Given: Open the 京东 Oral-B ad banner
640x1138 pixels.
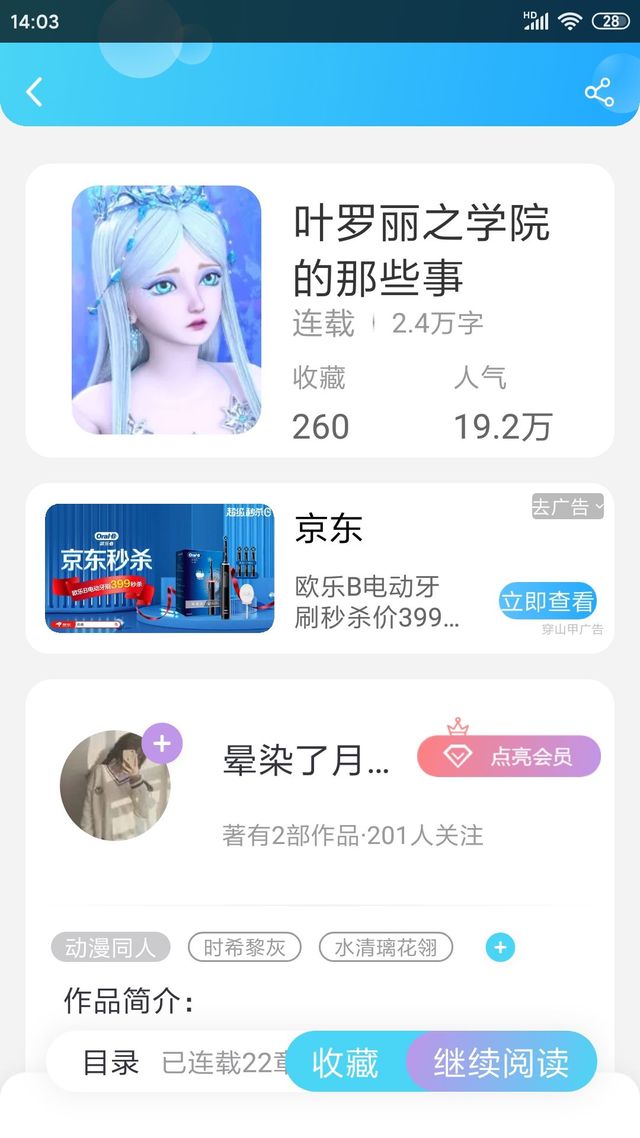Looking at the screenshot, I should tap(159, 568).
